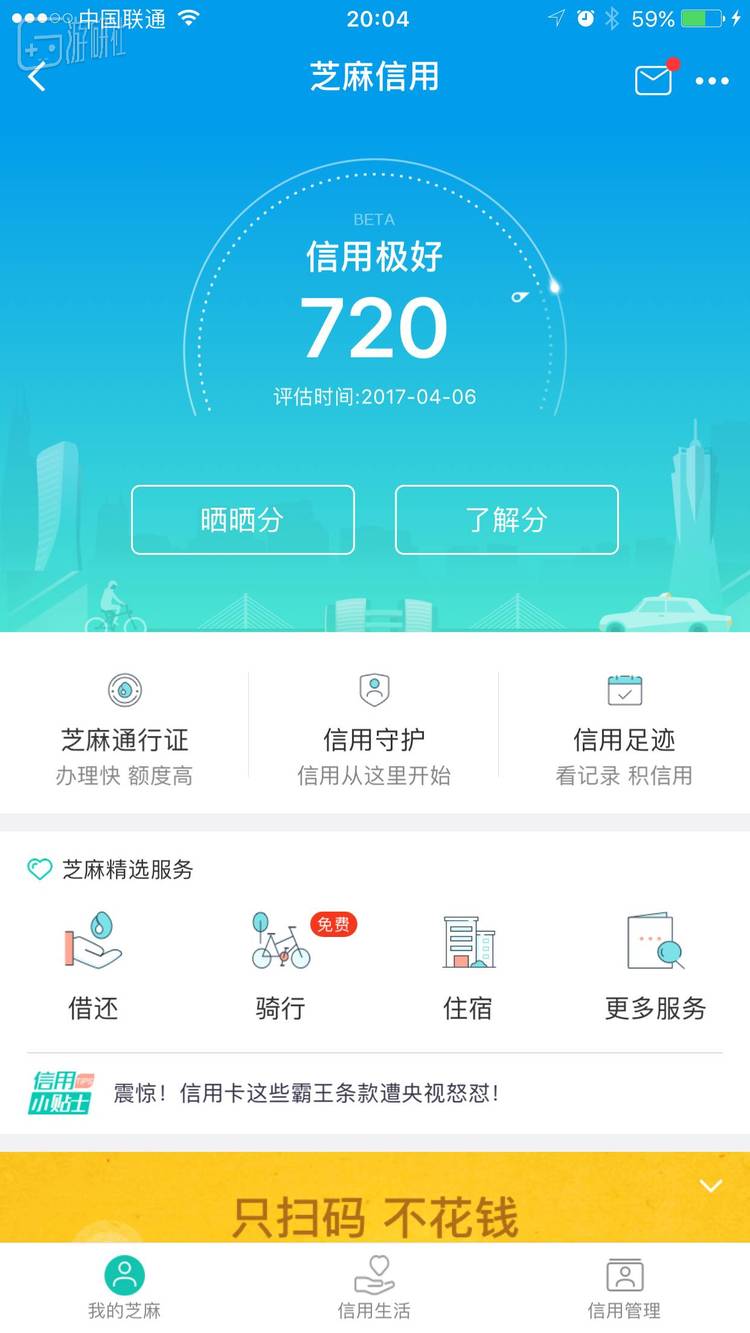750x1333 pixels.
Task: View 更多服务
Action: [655, 965]
